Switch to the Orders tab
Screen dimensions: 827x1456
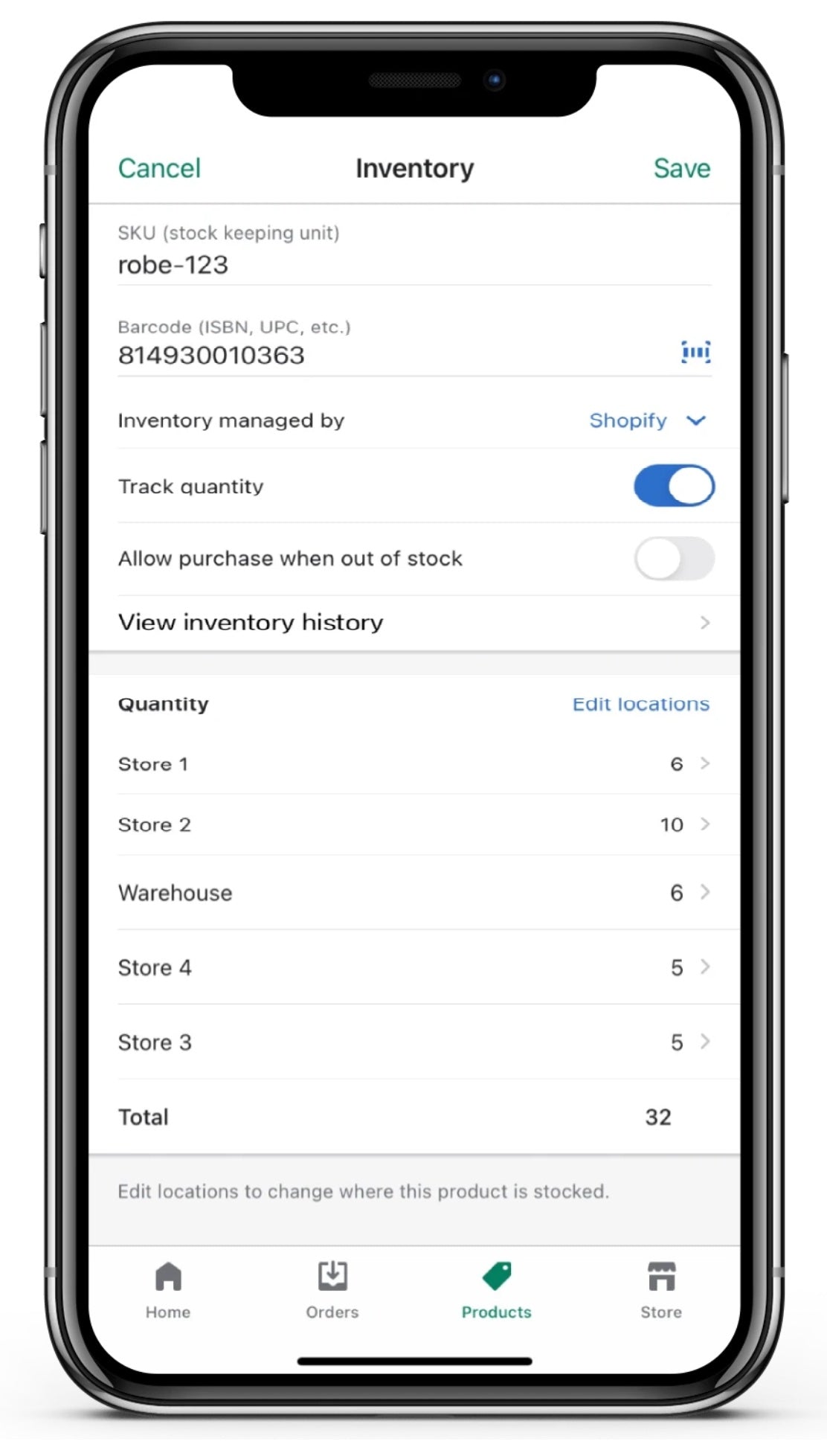(x=332, y=1289)
